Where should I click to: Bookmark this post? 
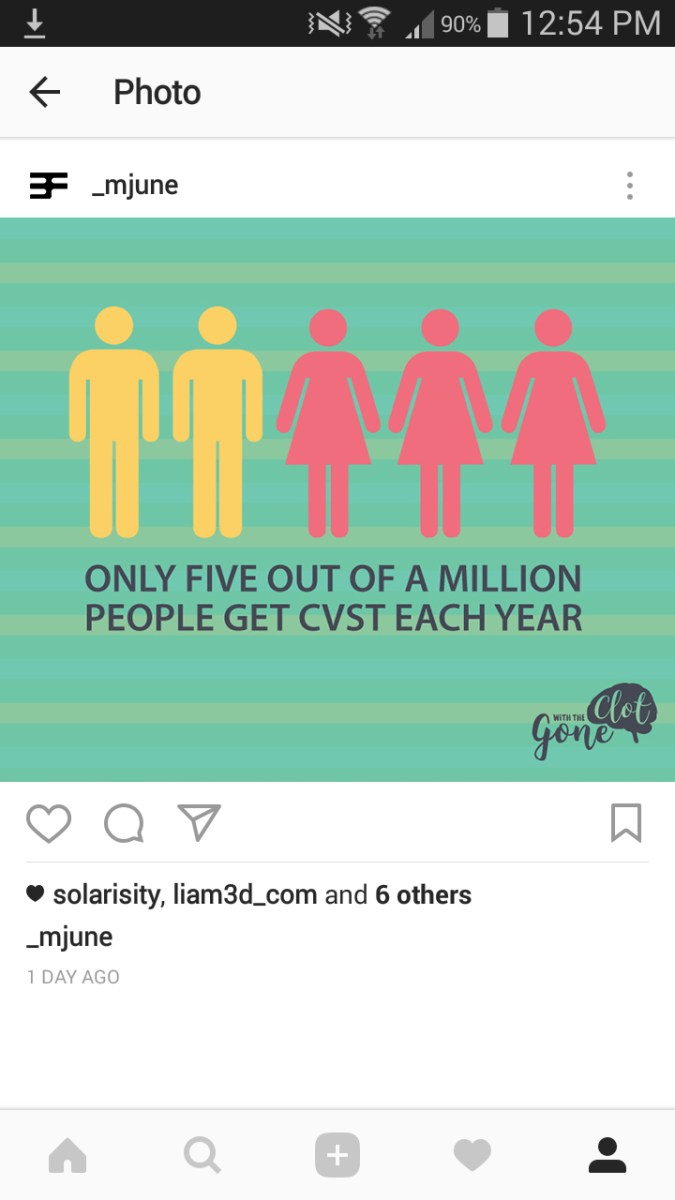[x=626, y=823]
